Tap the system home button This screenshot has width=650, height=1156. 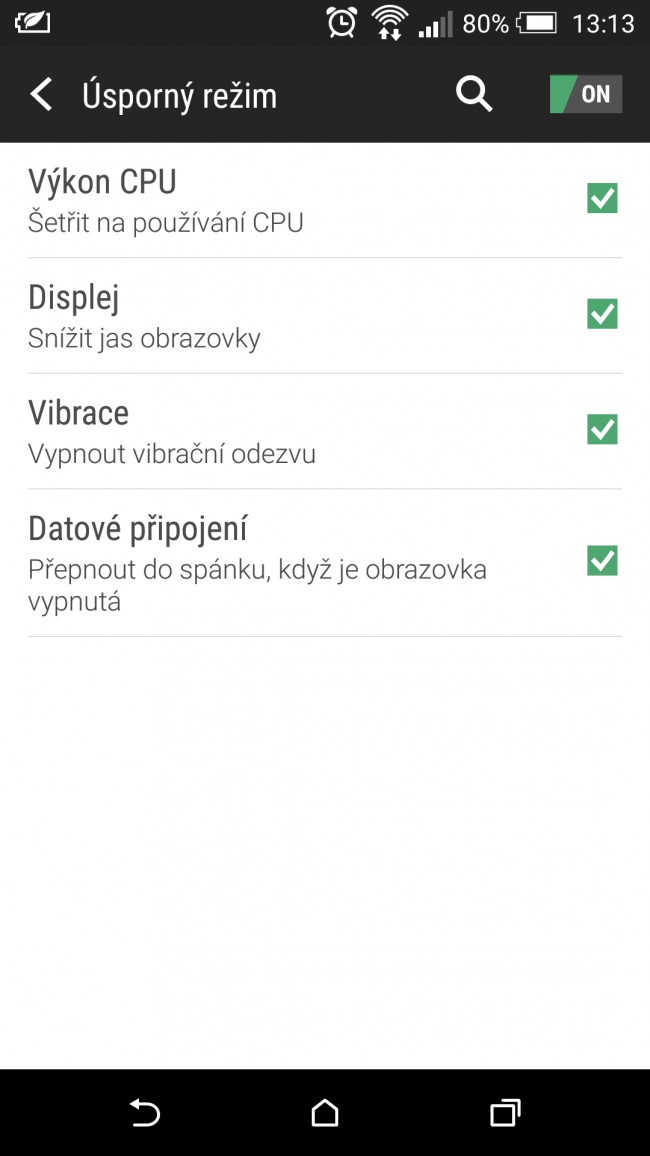click(325, 1112)
